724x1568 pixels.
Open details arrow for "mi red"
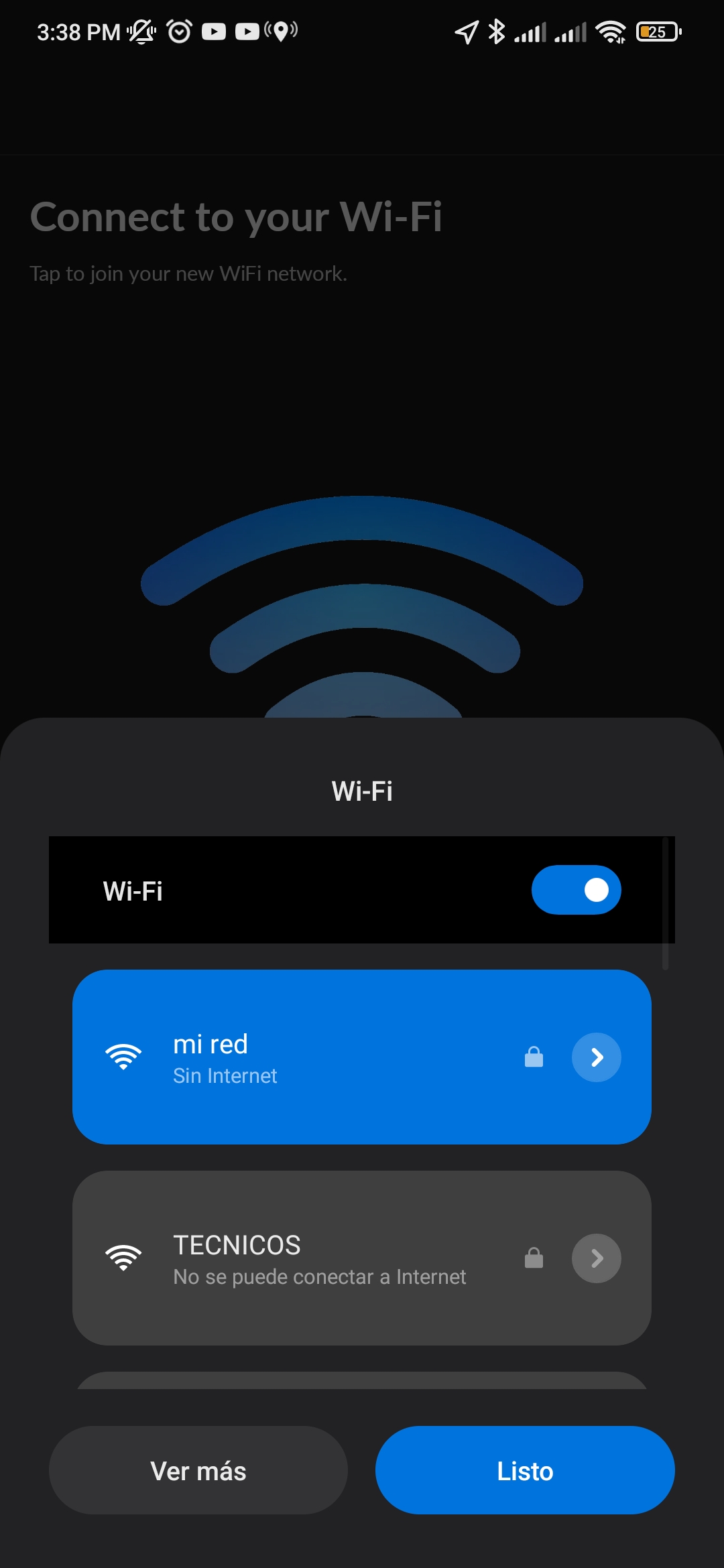pyautogui.click(x=596, y=1057)
